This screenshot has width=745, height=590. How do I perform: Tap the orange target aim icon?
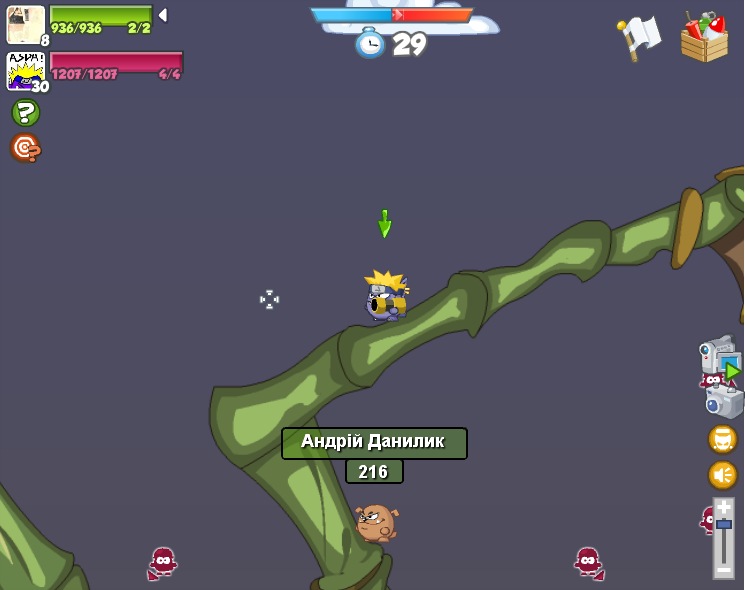[x=24, y=147]
